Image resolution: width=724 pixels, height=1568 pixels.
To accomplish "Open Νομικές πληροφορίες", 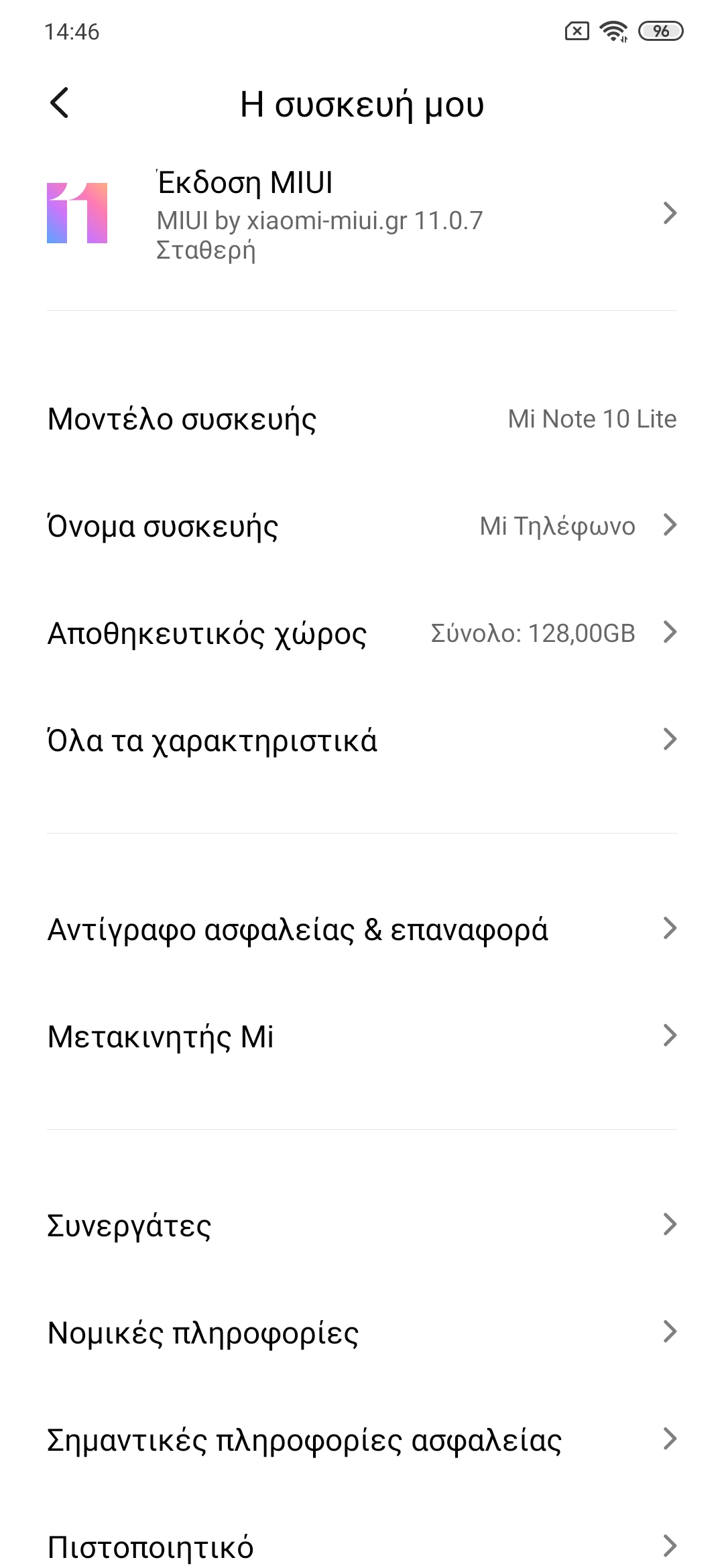I will pyautogui.click(x=362, y=1333).
